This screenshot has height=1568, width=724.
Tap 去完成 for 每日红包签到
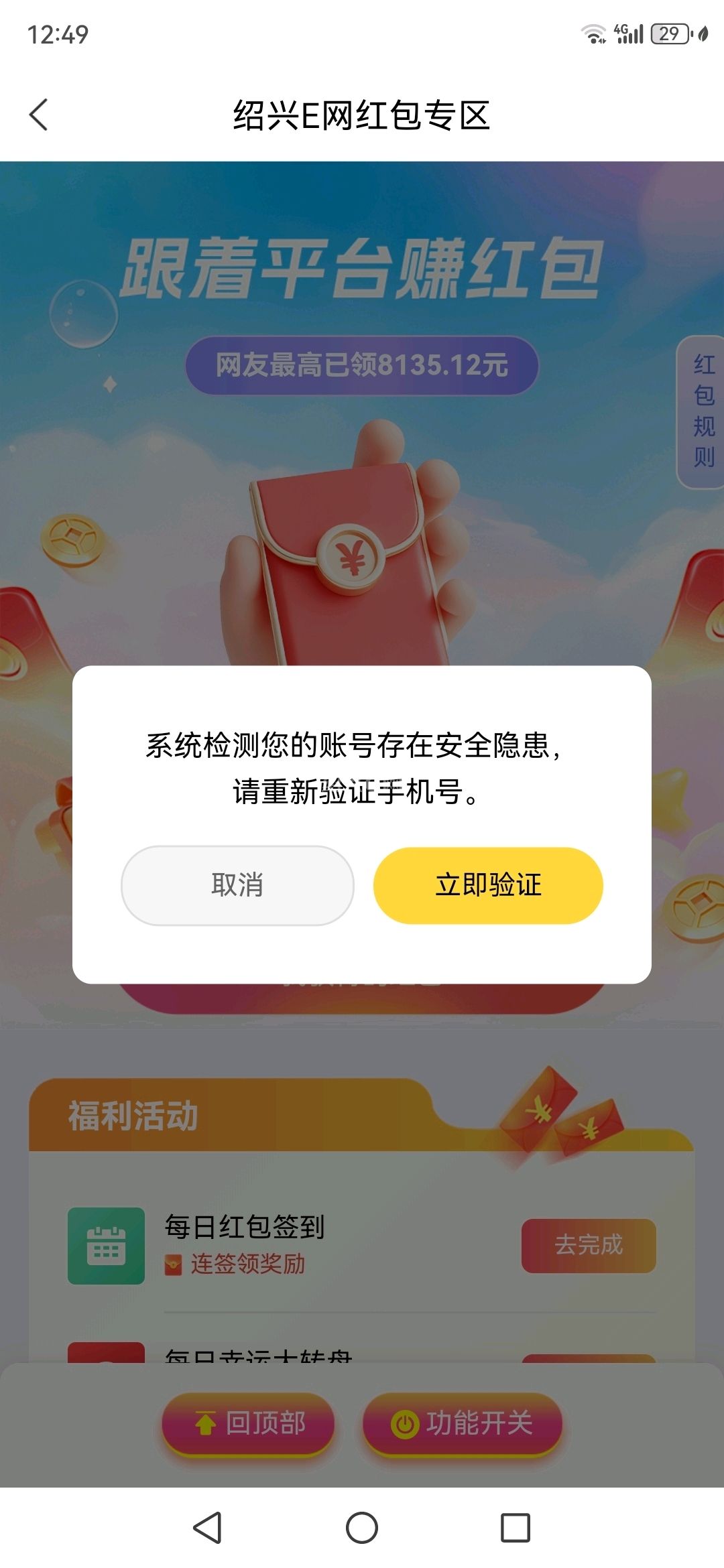click(588, 1245)
